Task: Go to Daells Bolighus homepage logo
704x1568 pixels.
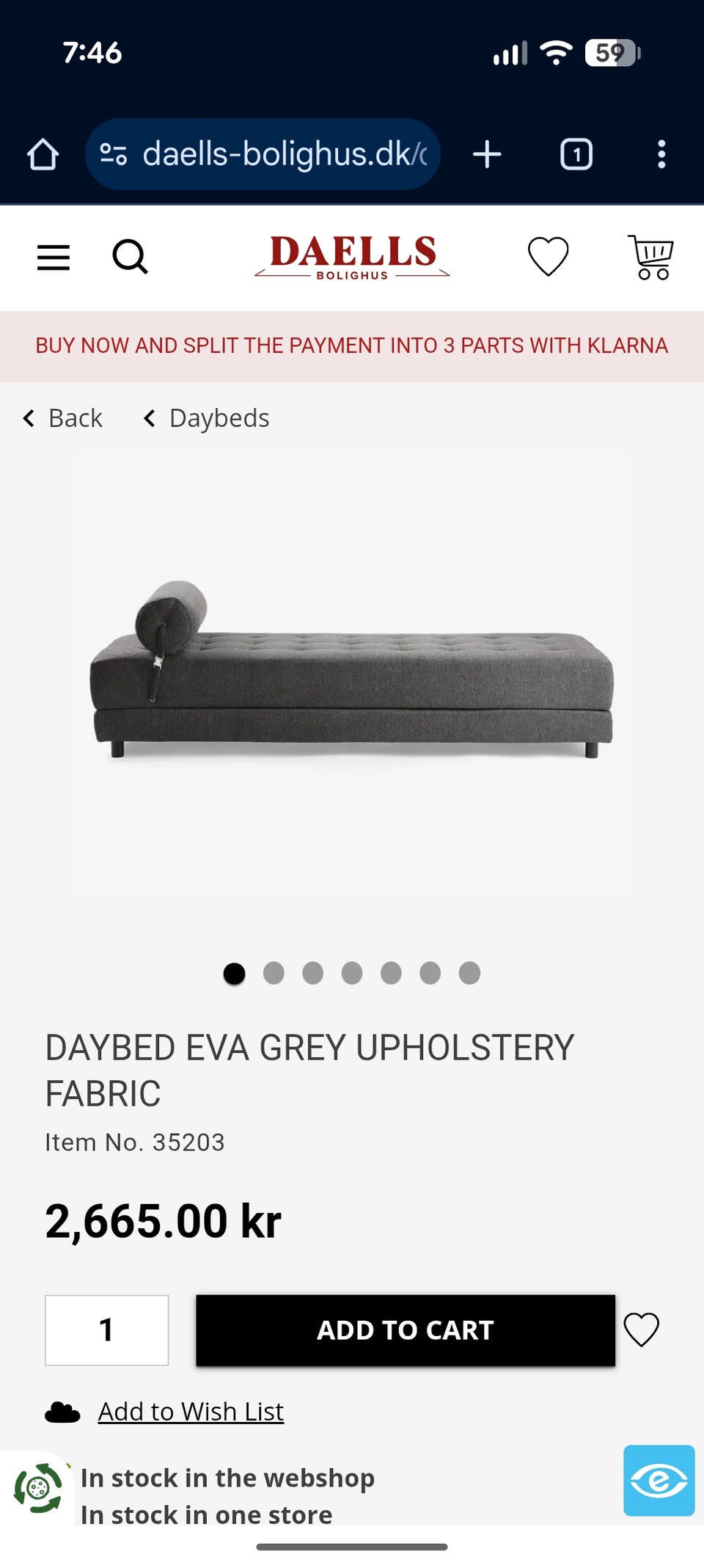Action: (352, 257)
